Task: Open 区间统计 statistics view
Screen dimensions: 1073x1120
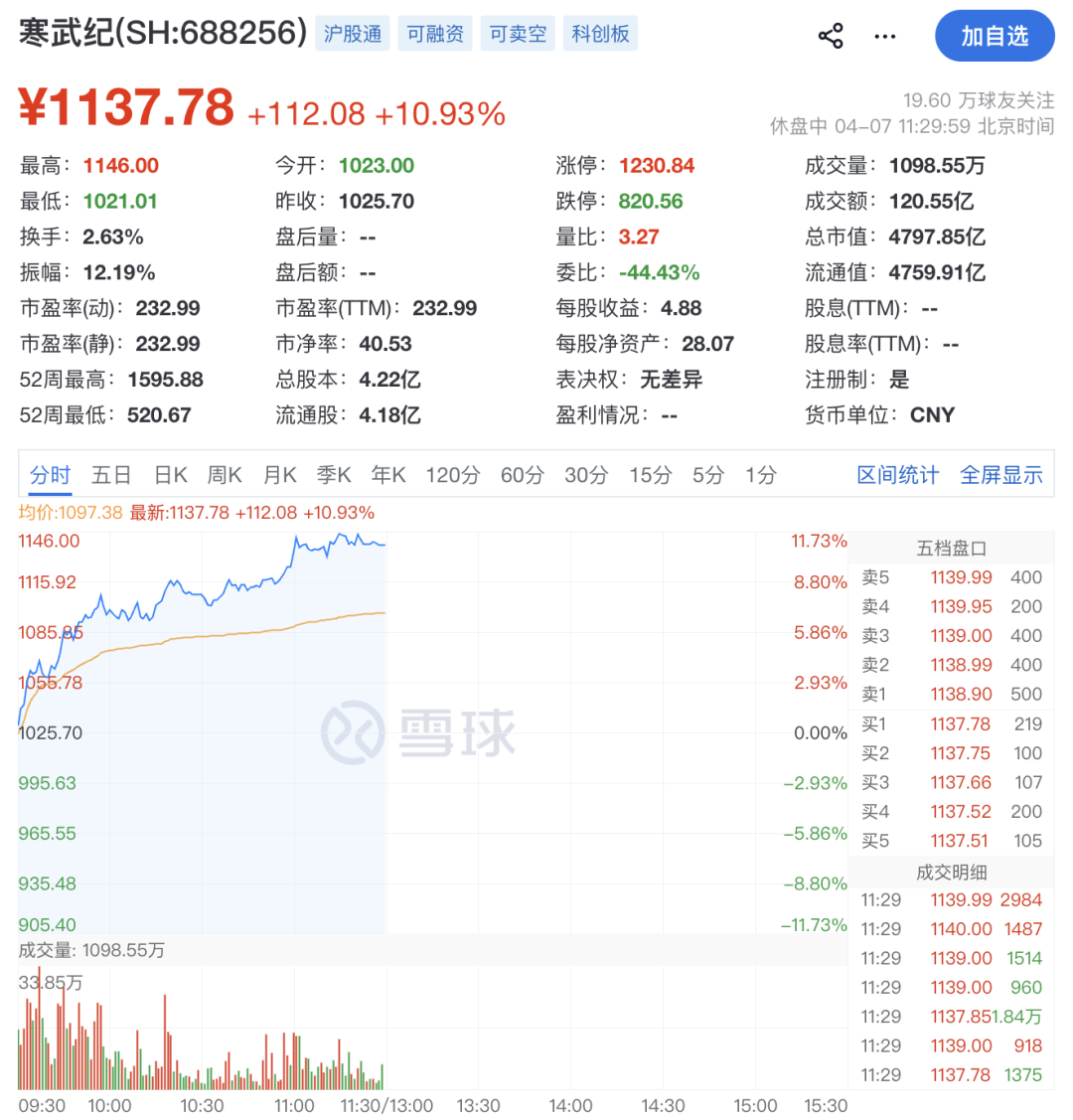Action: [896, 475]
